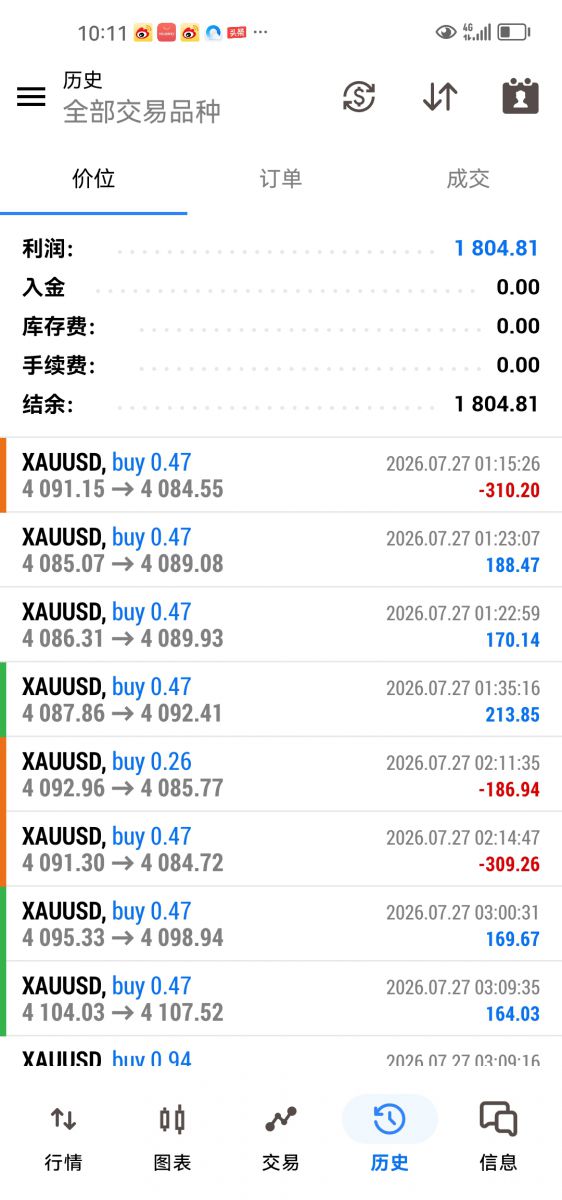562x1200 pixels.
Task: Open the trade with profit 213.85
Action: [281, 700]
